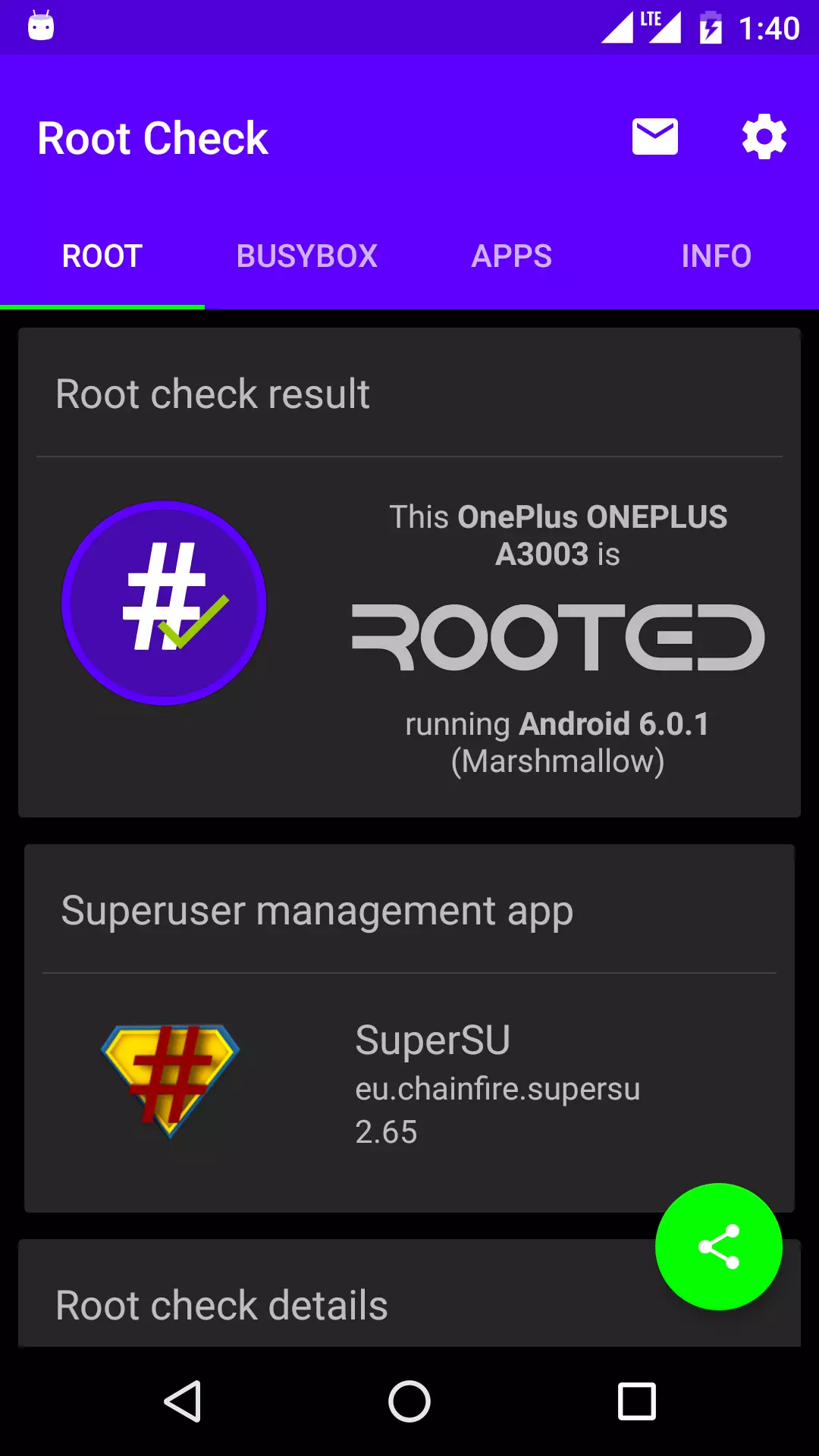Expand the Superuser management app card
The height and width of the screenshot is (1456, 819).
click(317, 910)
